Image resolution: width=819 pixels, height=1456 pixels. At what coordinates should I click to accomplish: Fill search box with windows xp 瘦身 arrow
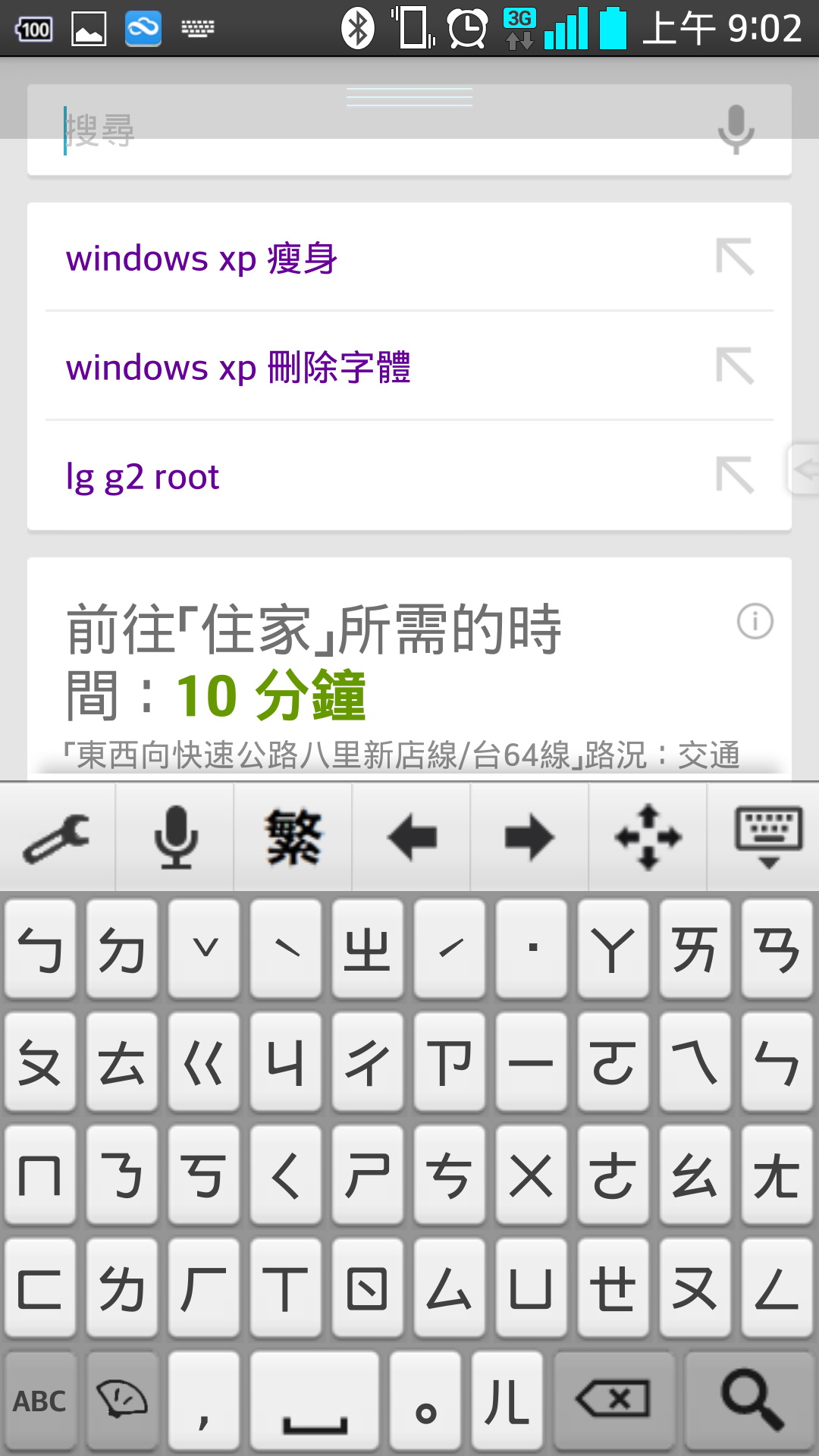coord(735,257)
